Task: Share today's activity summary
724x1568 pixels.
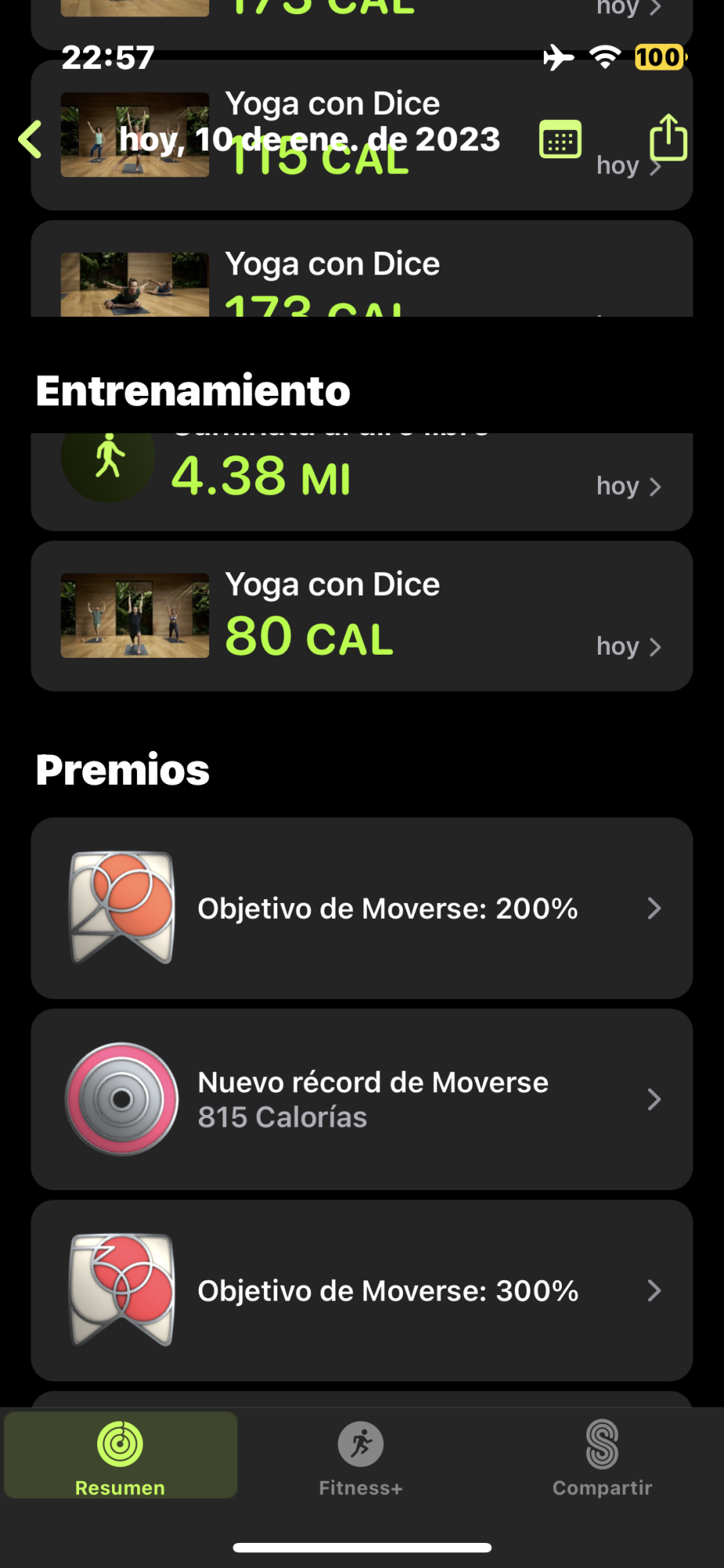Action: click(668, 138)
